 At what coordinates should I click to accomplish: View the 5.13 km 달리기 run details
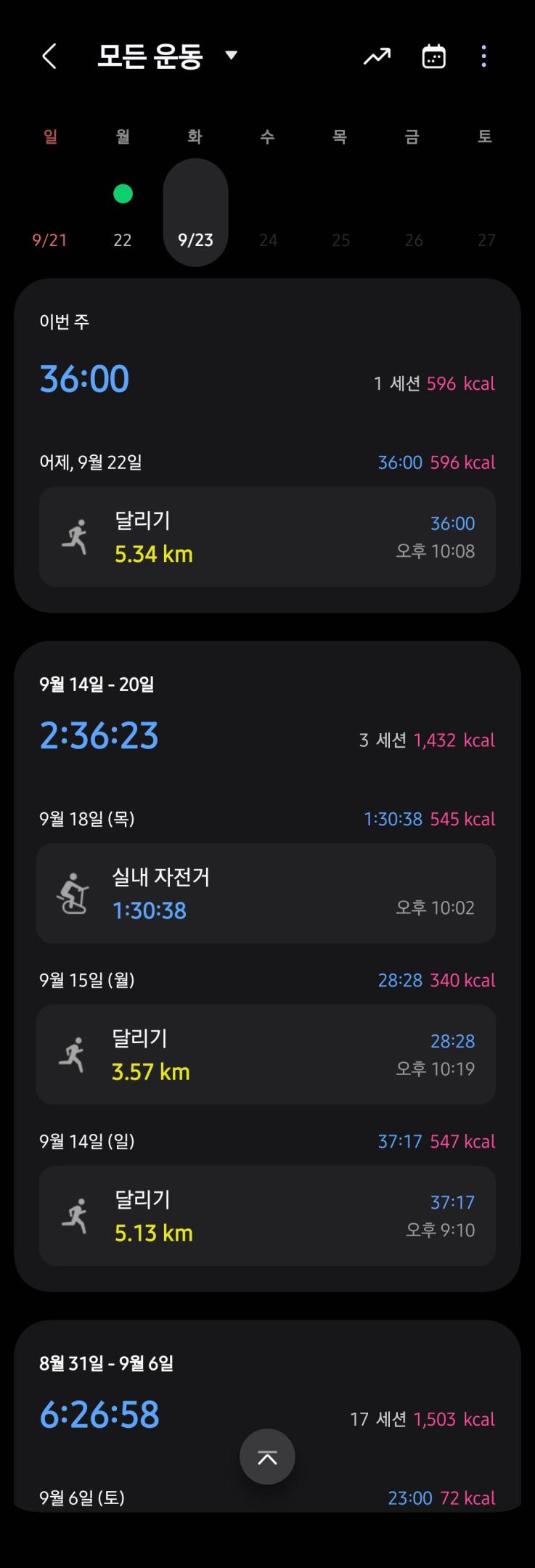267,1215
